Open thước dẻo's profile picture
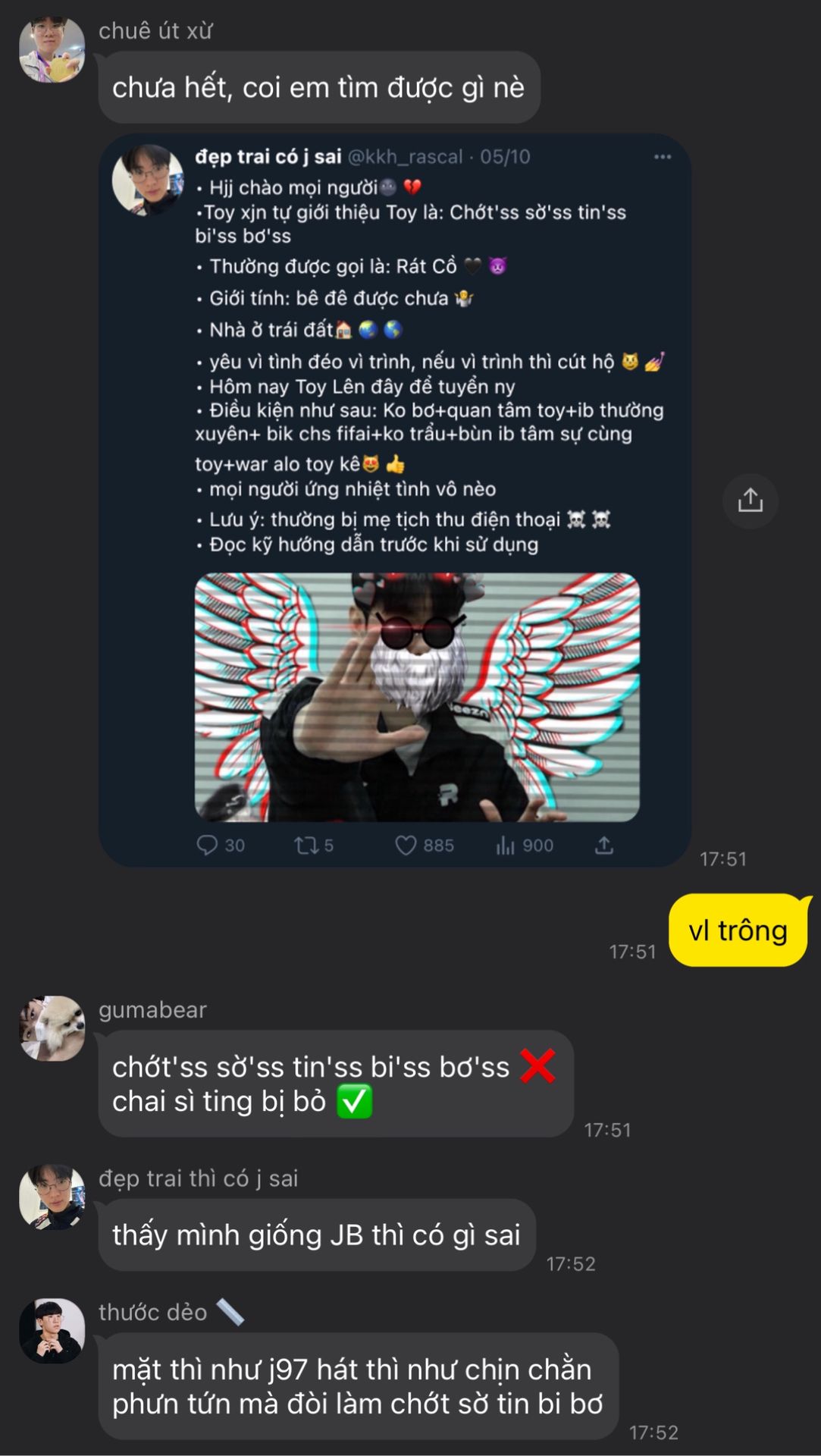 click(x=52, y=1331)
